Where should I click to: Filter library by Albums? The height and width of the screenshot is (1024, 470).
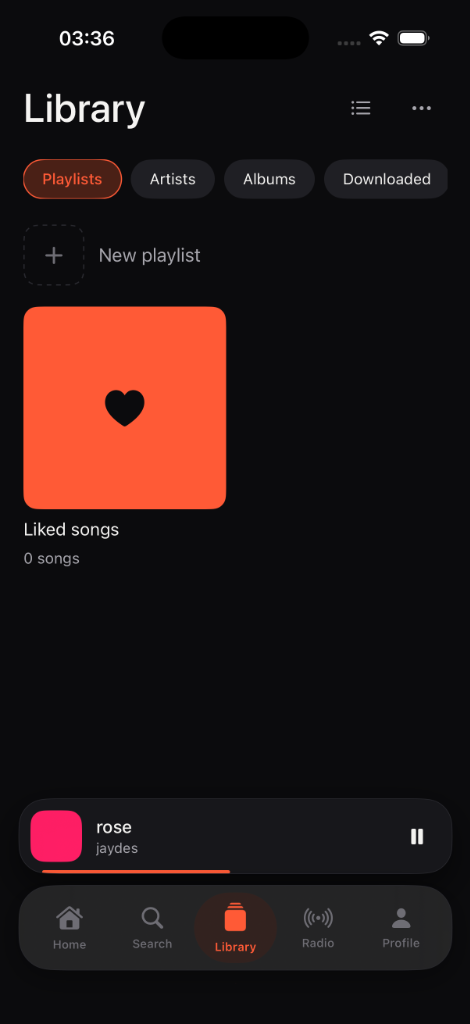click(x=269, y=179)
